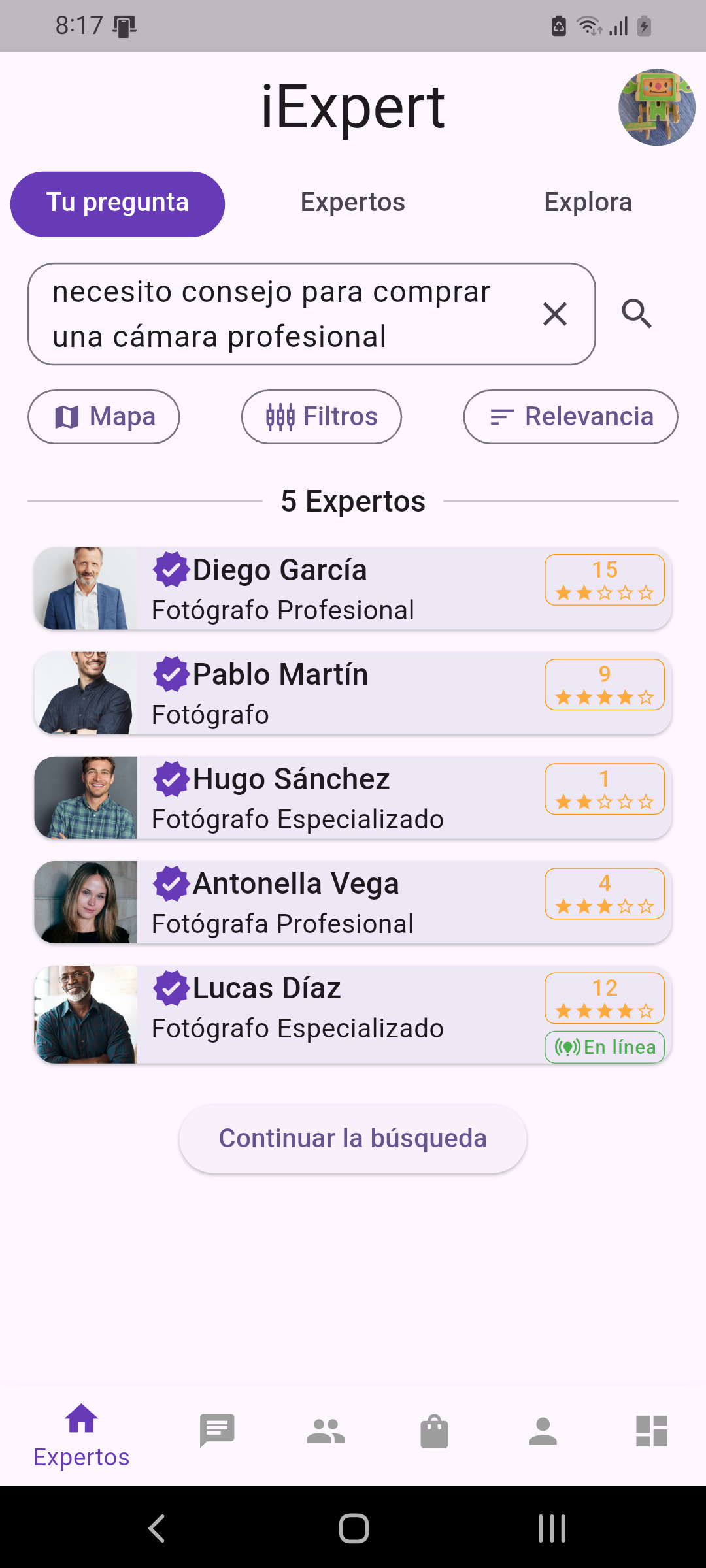The image size is (706, 1568).
Task: Go to the shopping bag tab
Action: tap(434, 1431)
